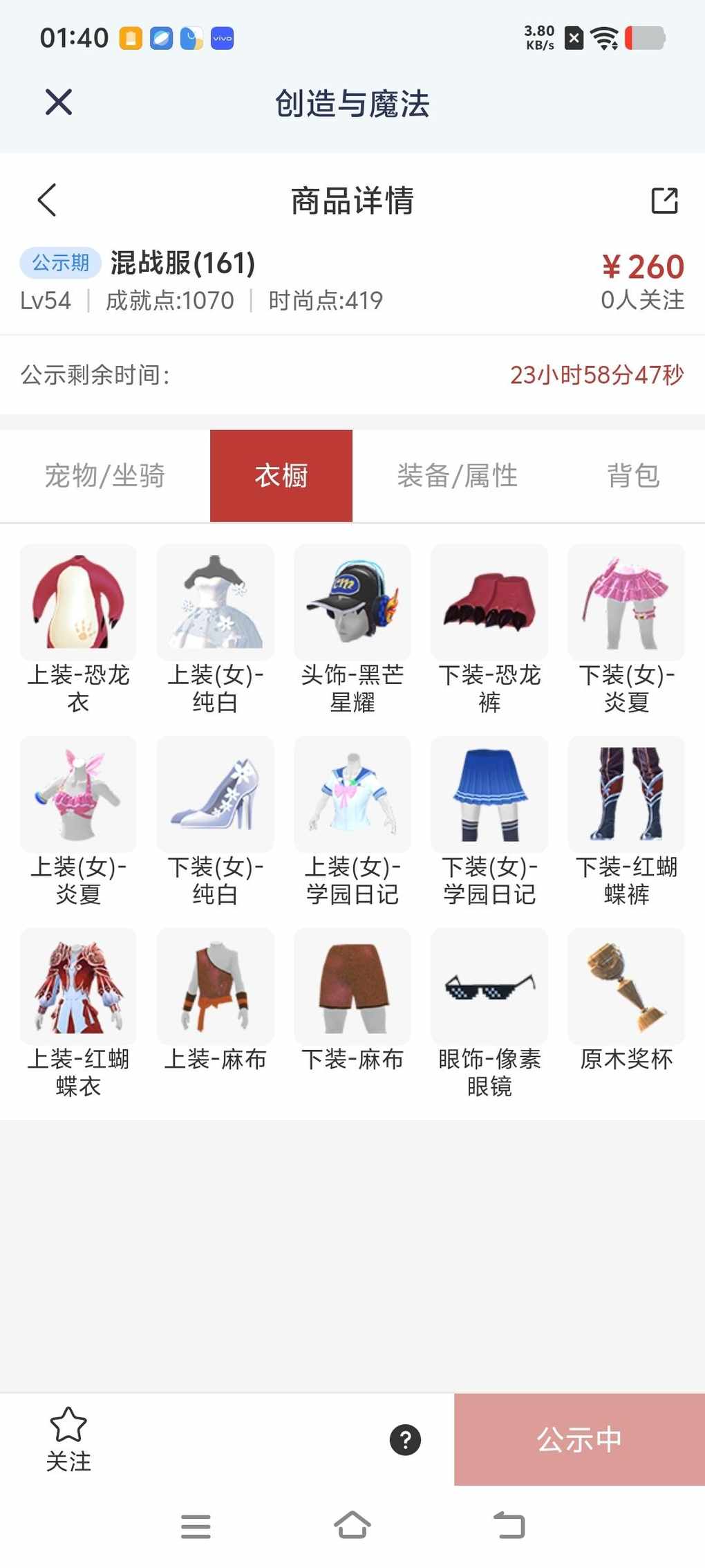Share this product listing
Screen dimensions: 705x1568
(664, 201)
